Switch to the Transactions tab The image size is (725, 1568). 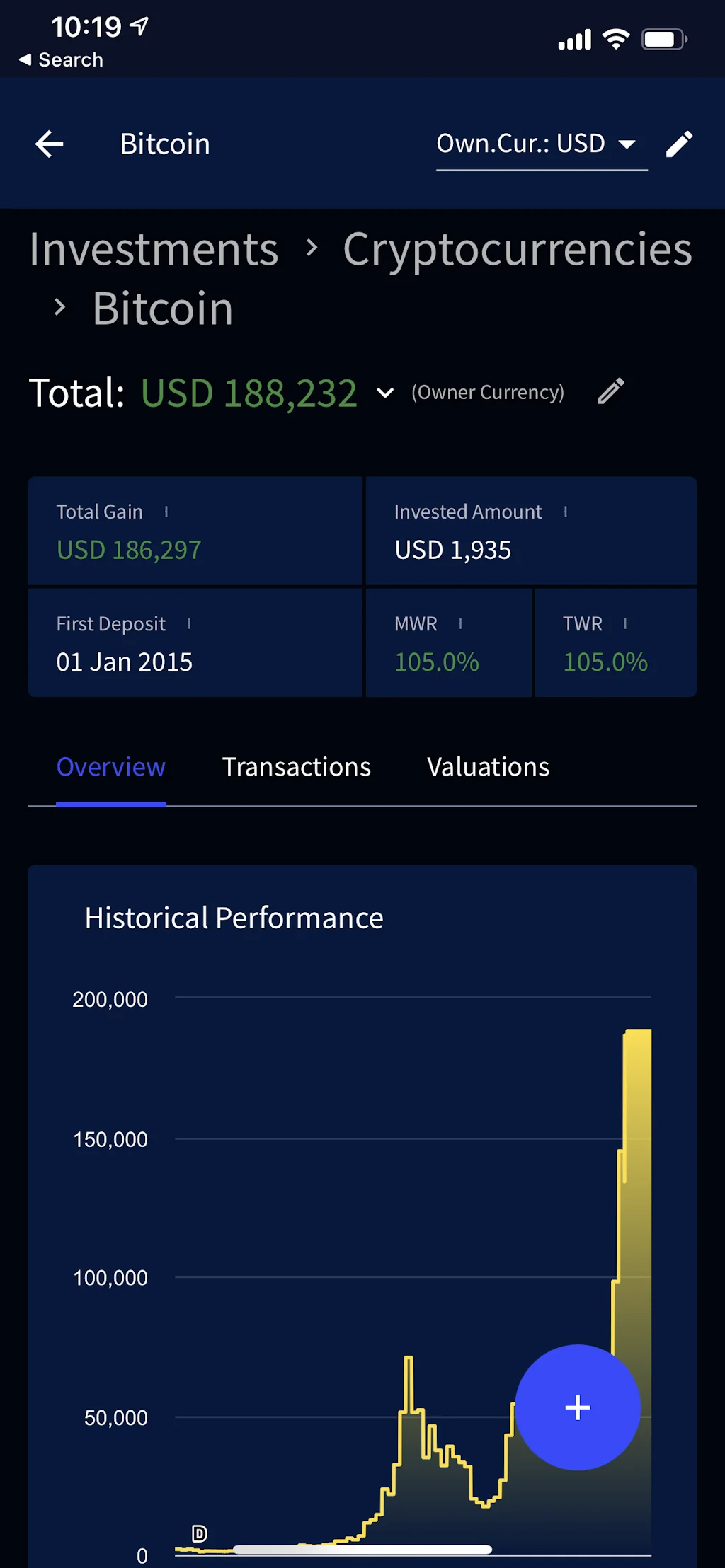pos(297,766)
